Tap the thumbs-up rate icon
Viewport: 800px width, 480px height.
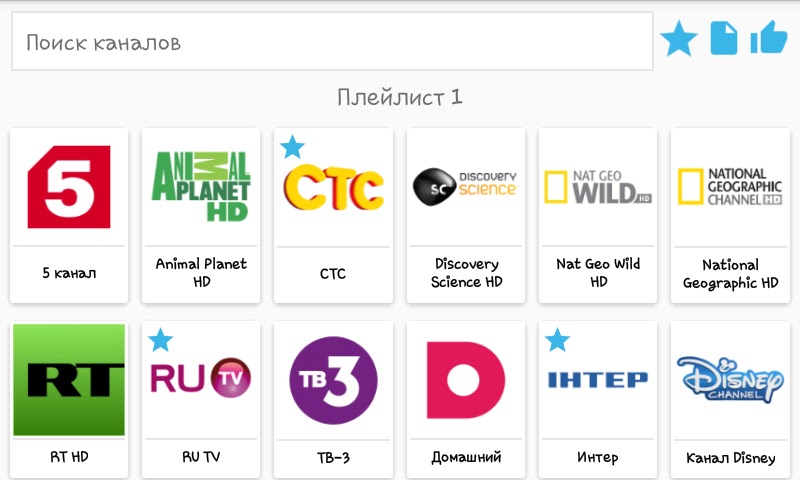pos(768,39)
